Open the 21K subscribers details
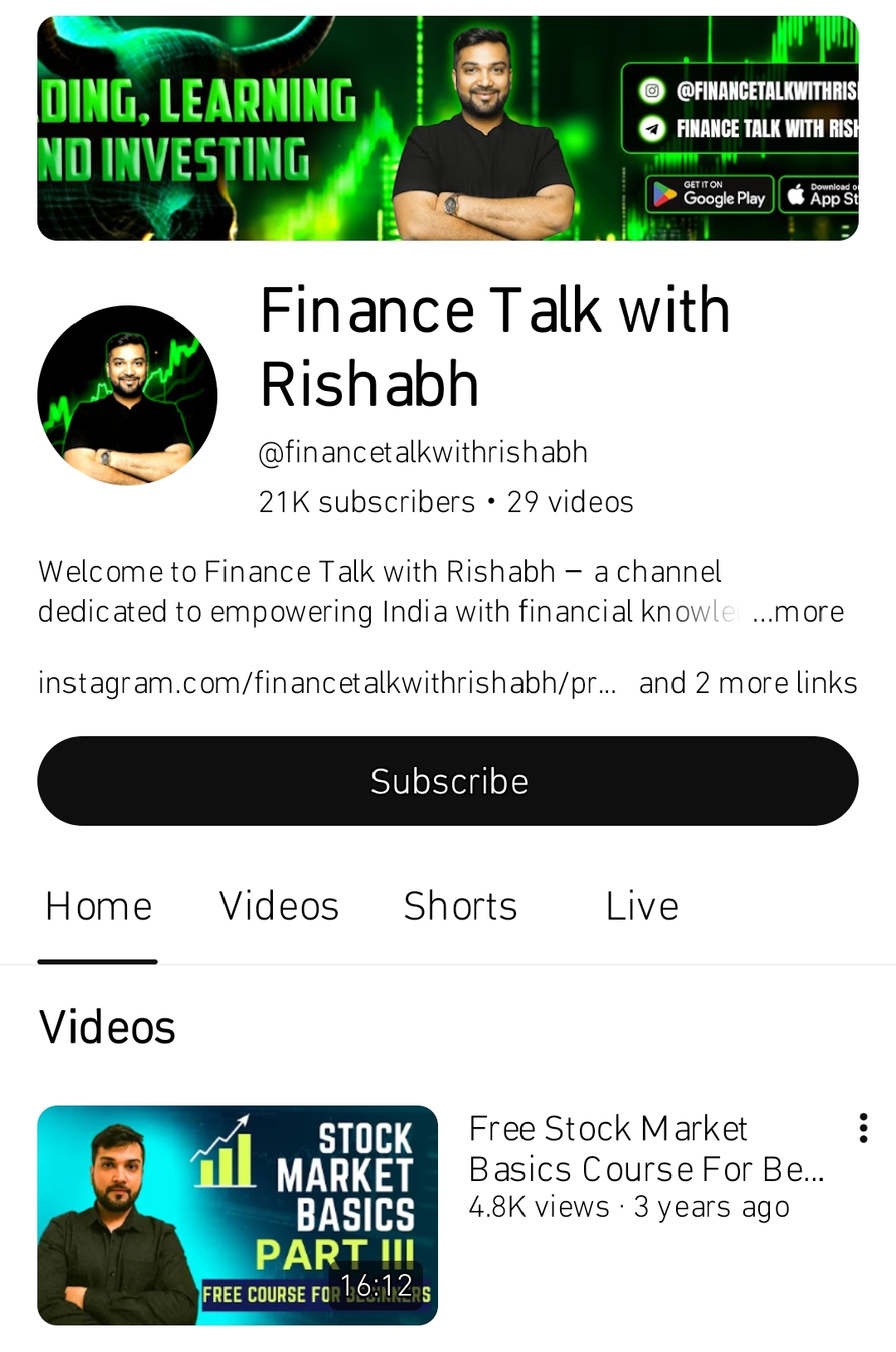896x1352 pixels. [x=366, y=501]
